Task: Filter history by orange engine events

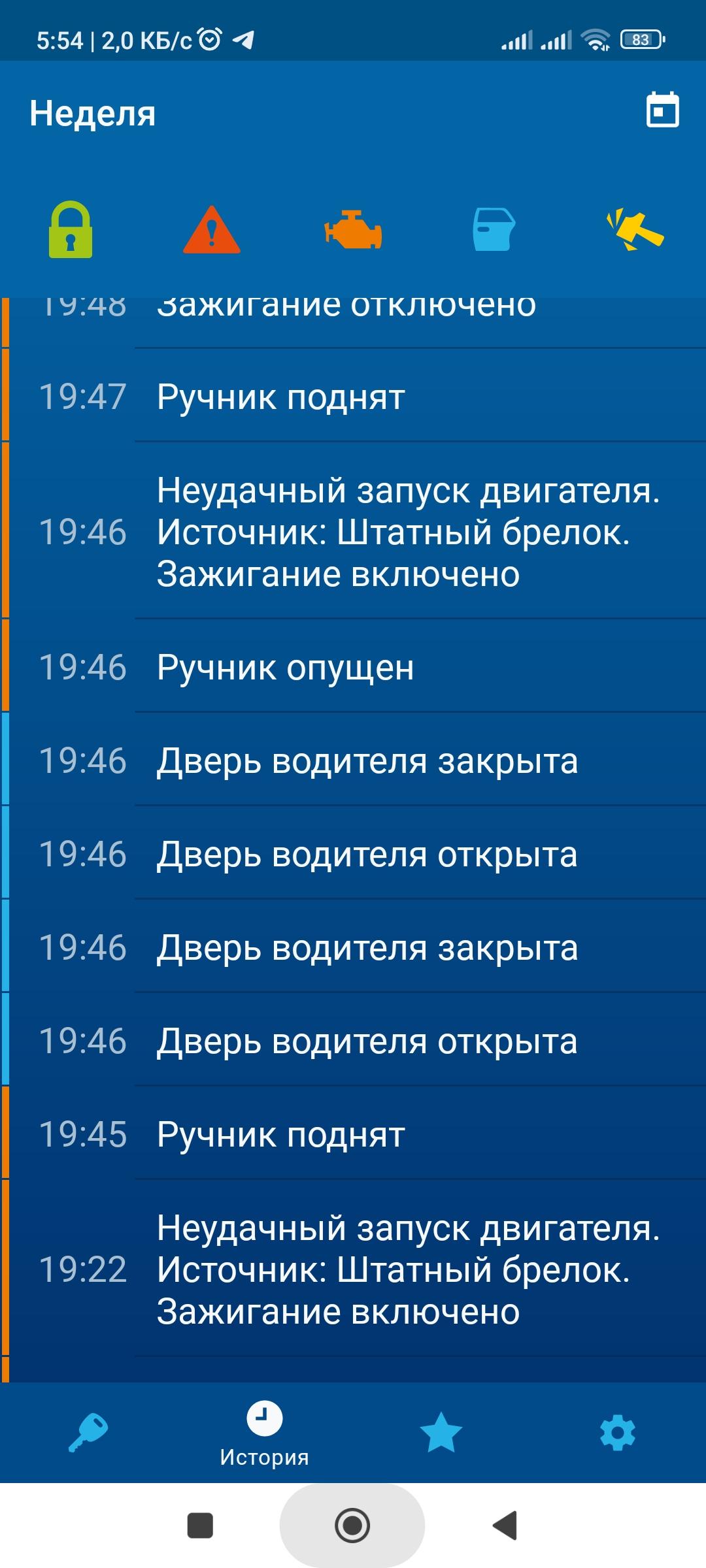Action: click(x=353, y=231)
